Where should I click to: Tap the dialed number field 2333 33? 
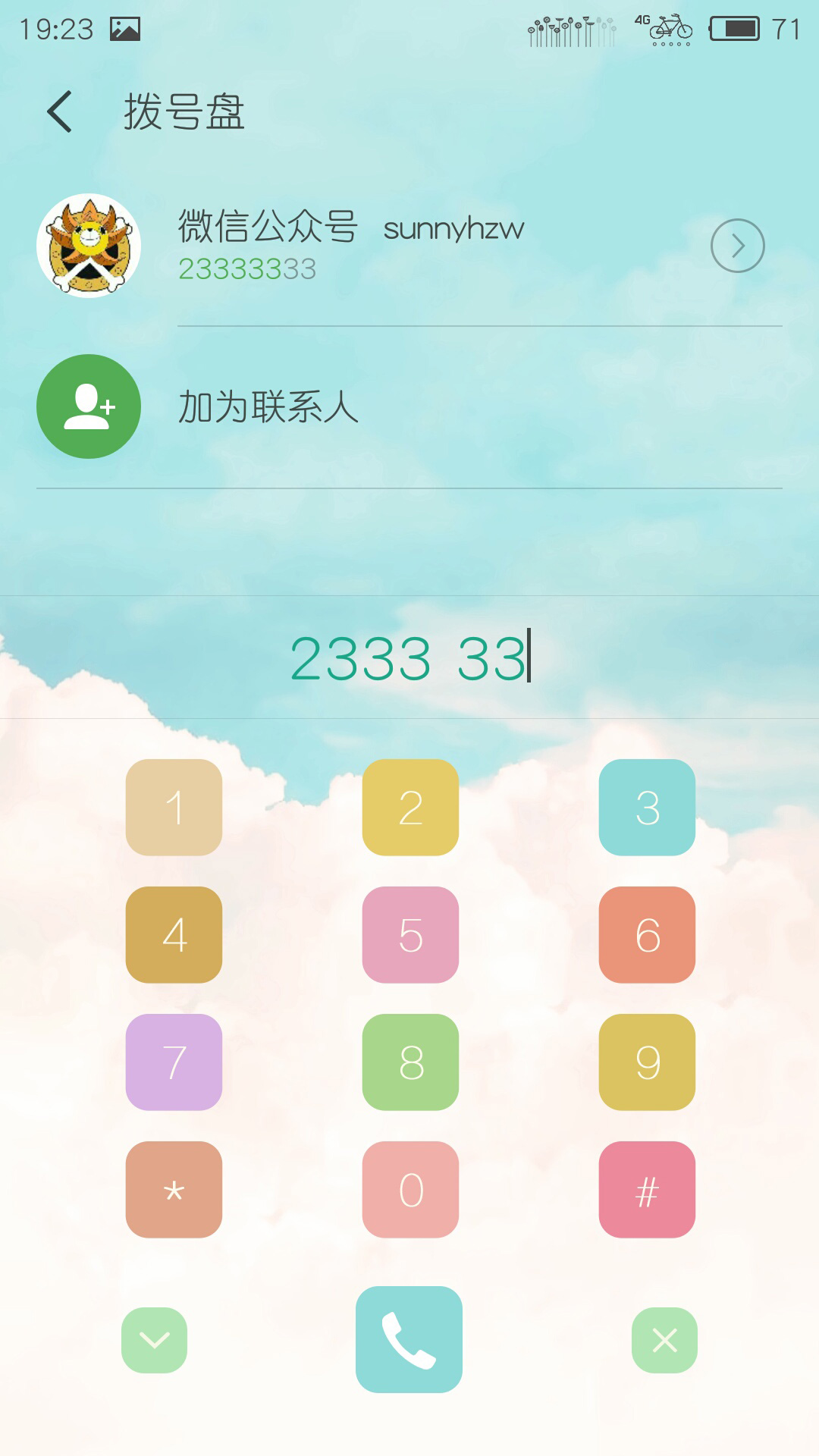pyautogui.click(x=409, y=657)
